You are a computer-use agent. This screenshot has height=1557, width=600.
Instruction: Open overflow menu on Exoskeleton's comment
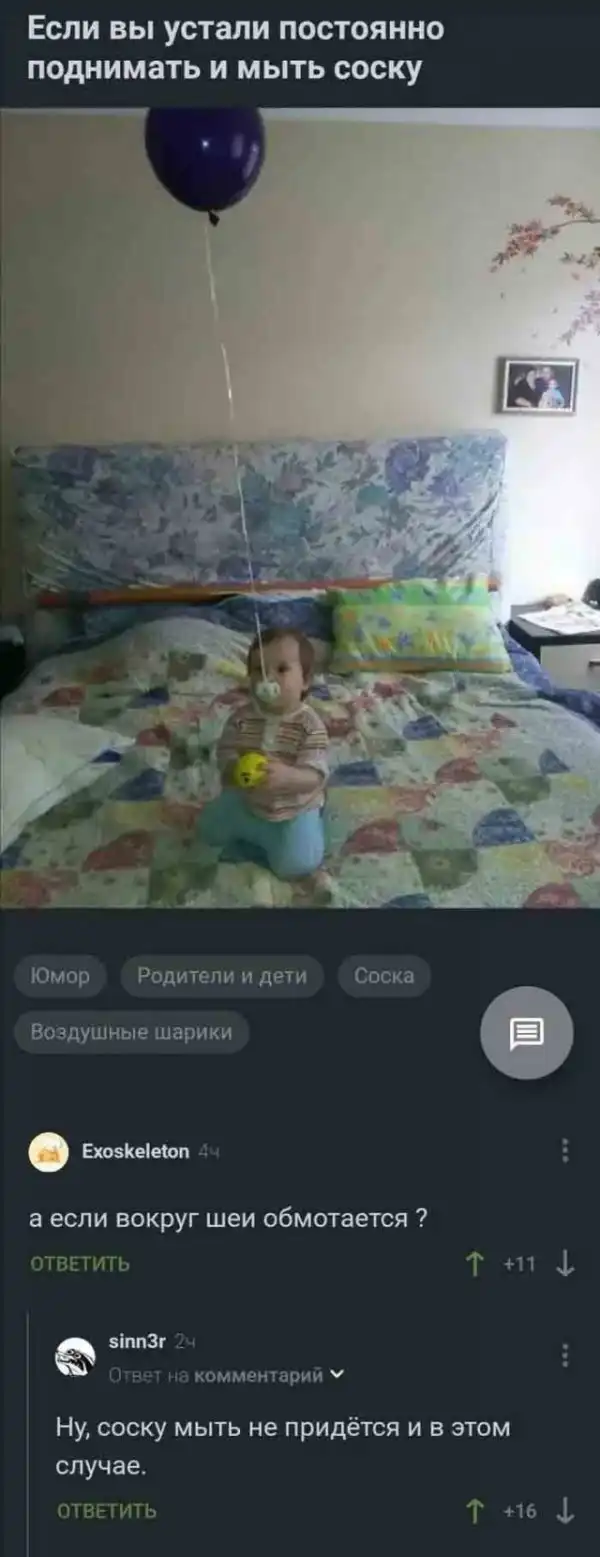coord(566,1151)
